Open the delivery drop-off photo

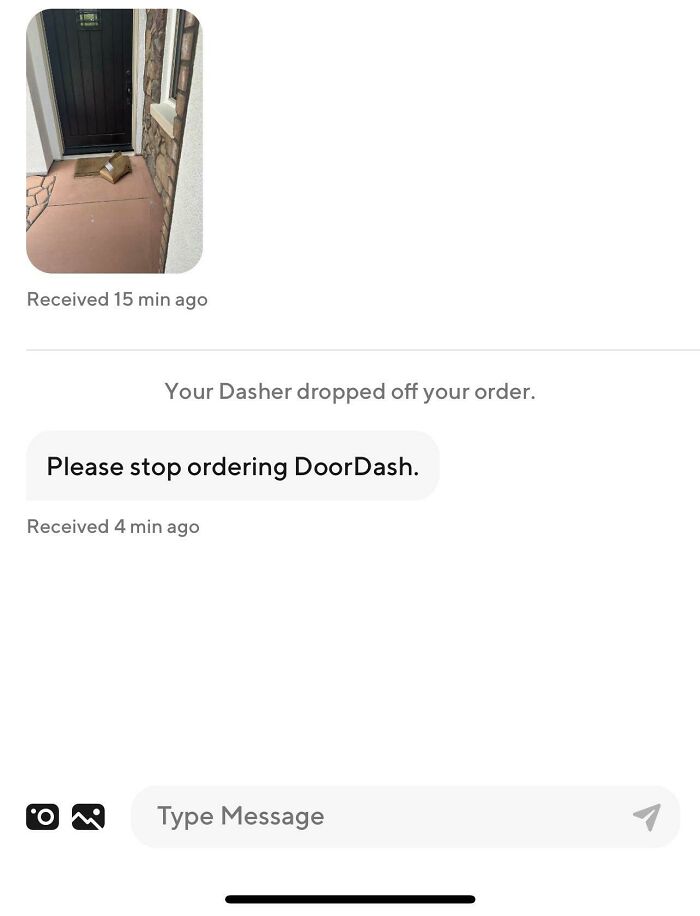point(114,141)
